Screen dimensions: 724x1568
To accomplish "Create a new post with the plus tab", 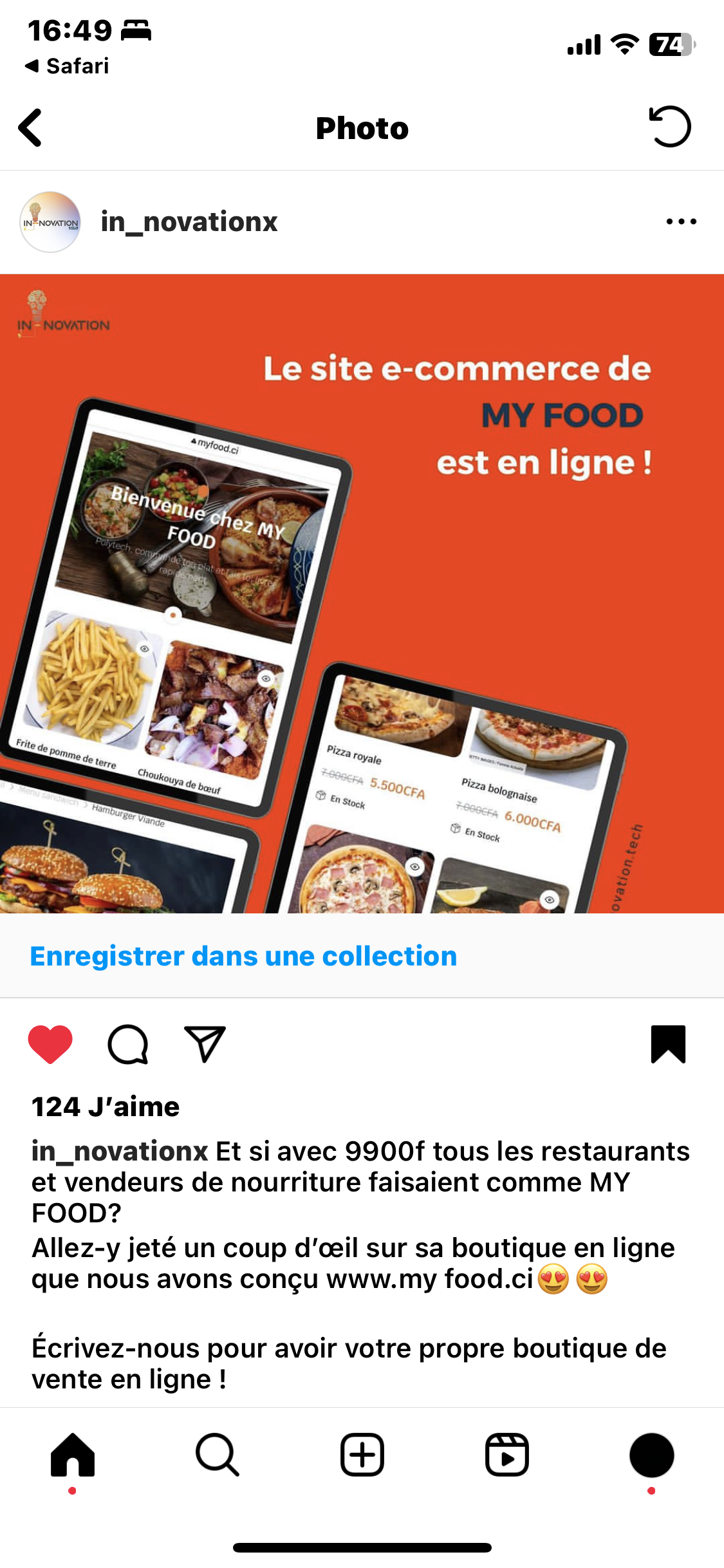I will pyautogui.click(x=362, y=1455).
